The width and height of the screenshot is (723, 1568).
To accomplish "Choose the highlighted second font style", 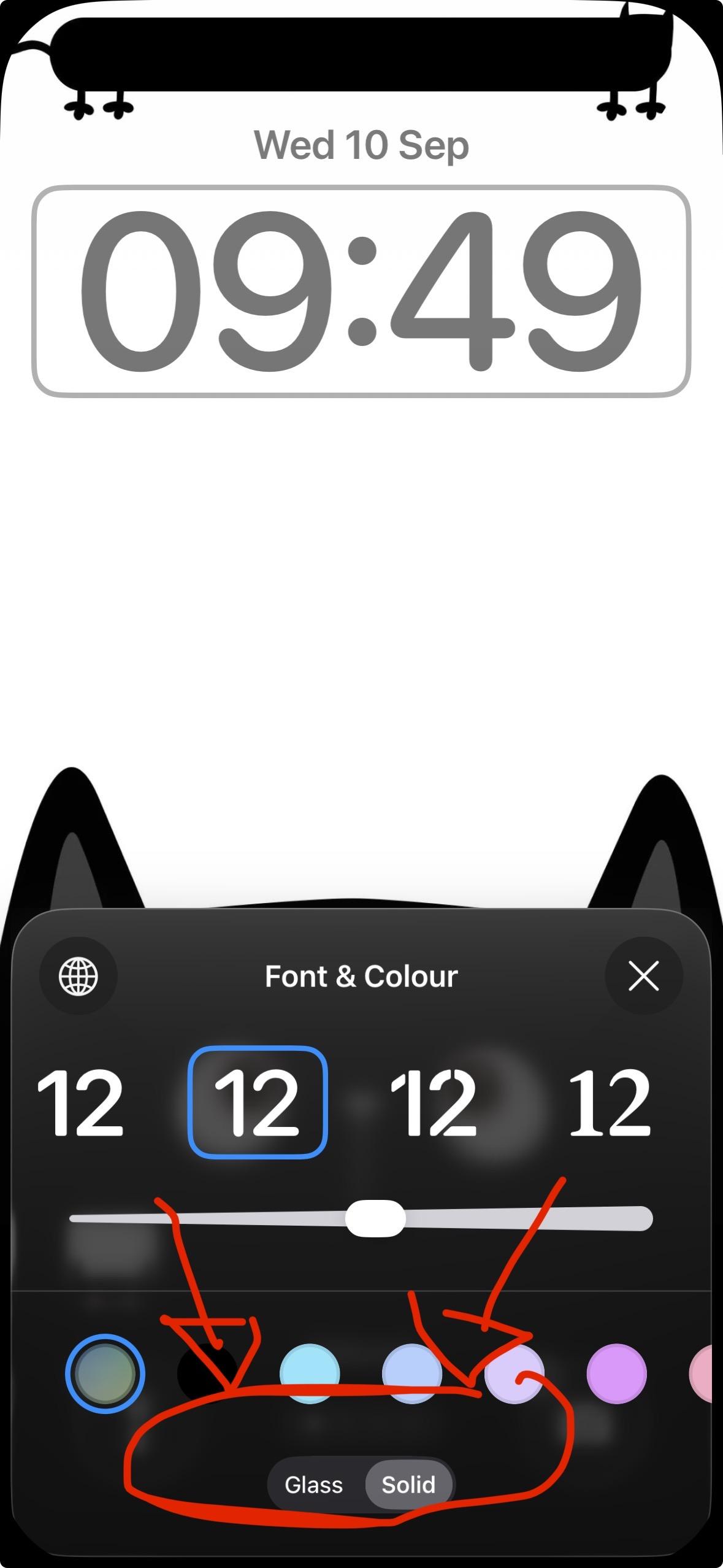I will click(258, 1102).
